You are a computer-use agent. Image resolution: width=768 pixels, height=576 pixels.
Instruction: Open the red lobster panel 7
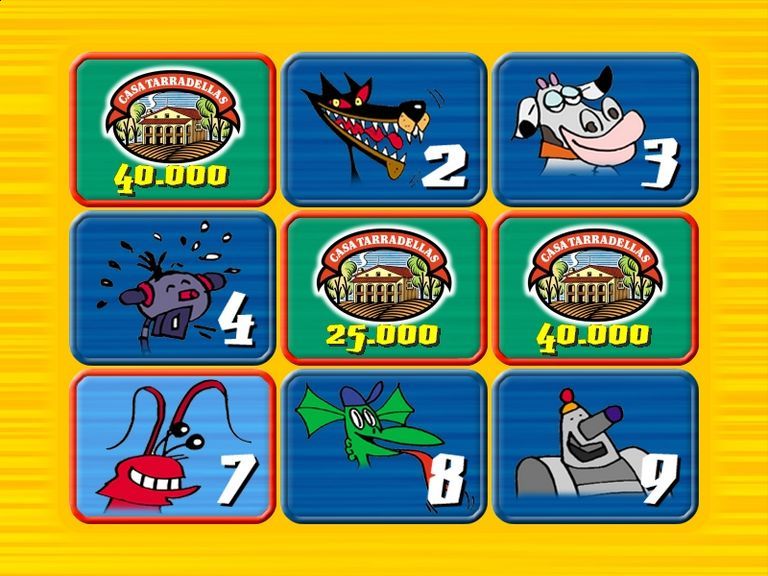coord(172,448)
